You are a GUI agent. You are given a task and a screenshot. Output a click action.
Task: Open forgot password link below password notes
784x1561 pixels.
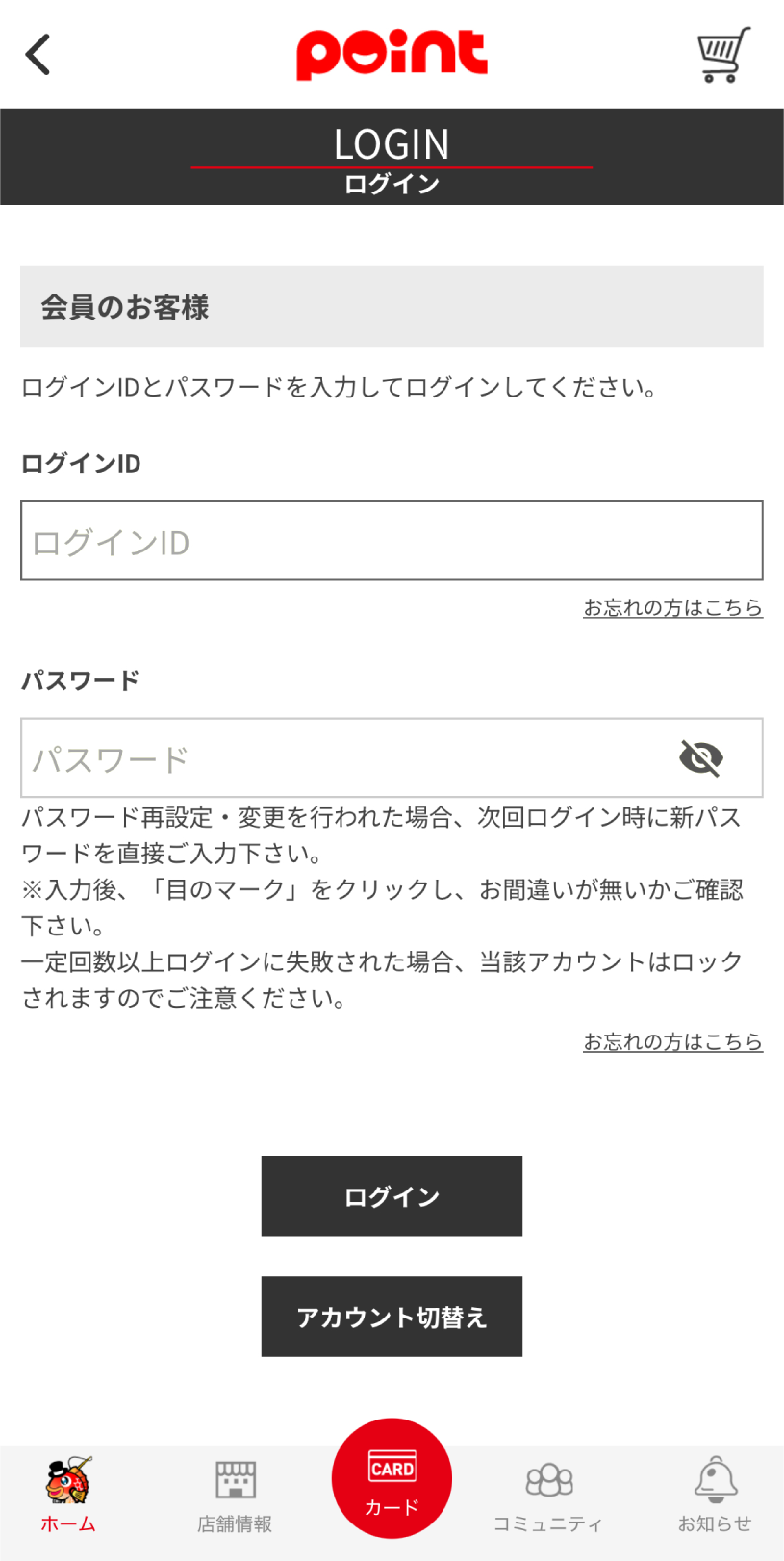[672, 1041]
